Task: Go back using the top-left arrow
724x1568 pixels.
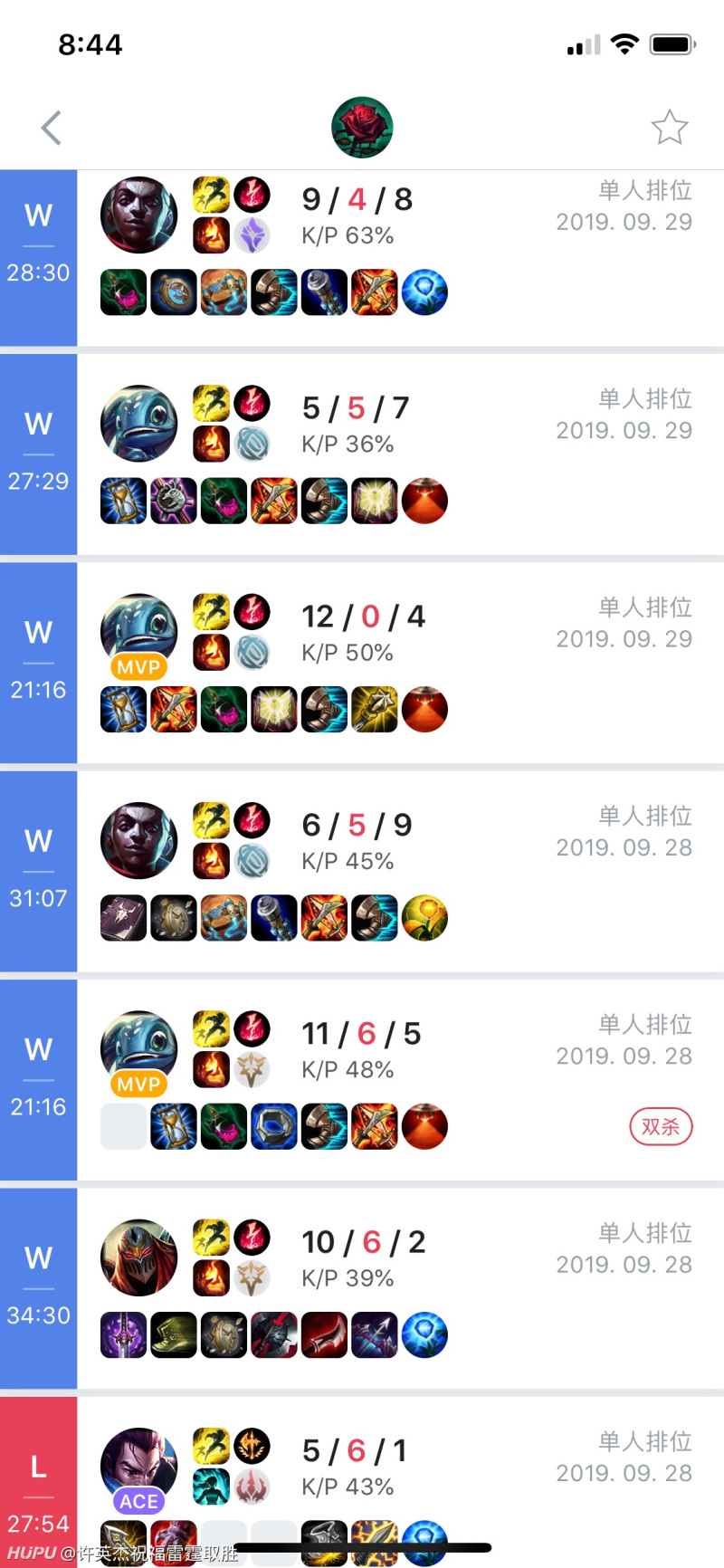Action: 52,128
